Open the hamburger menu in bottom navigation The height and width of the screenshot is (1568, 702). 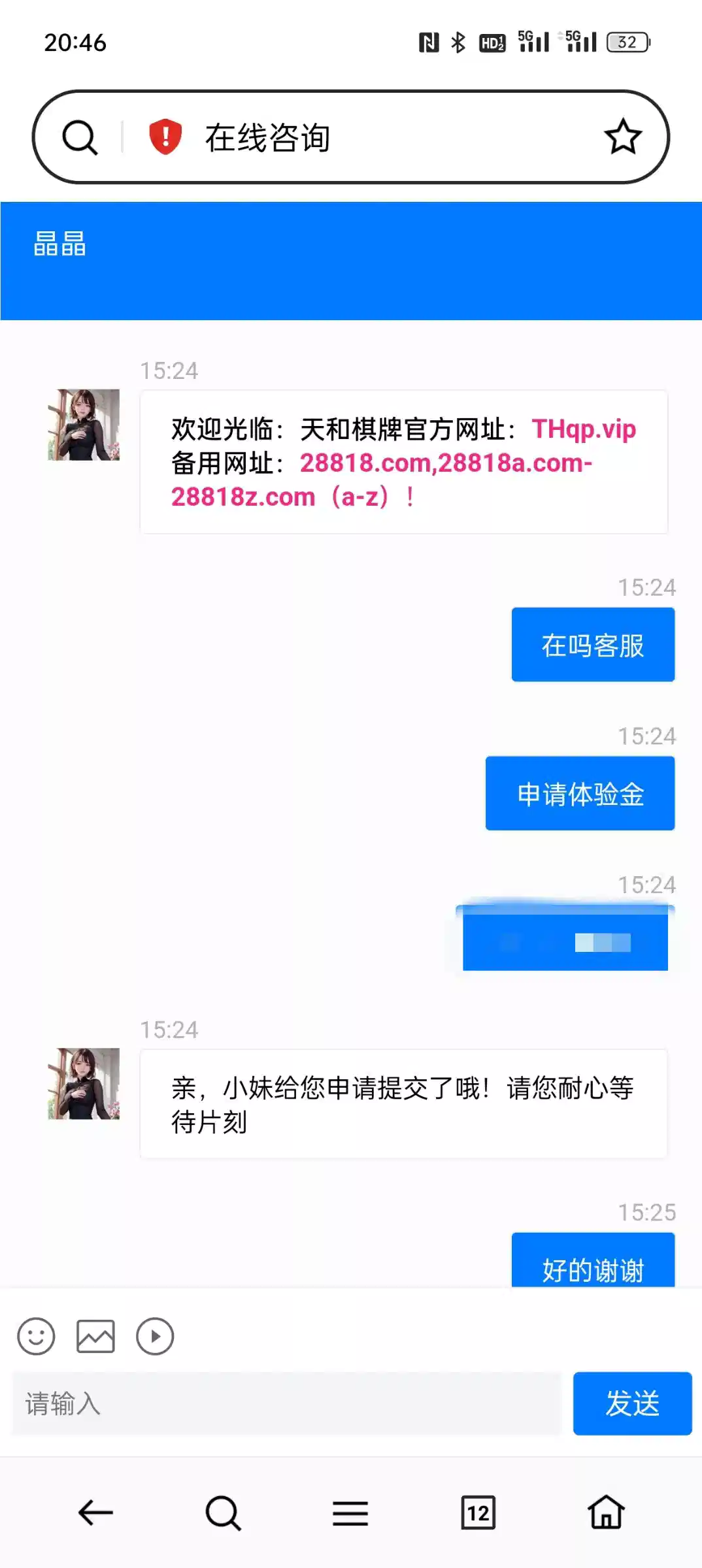click(350, 1513)
